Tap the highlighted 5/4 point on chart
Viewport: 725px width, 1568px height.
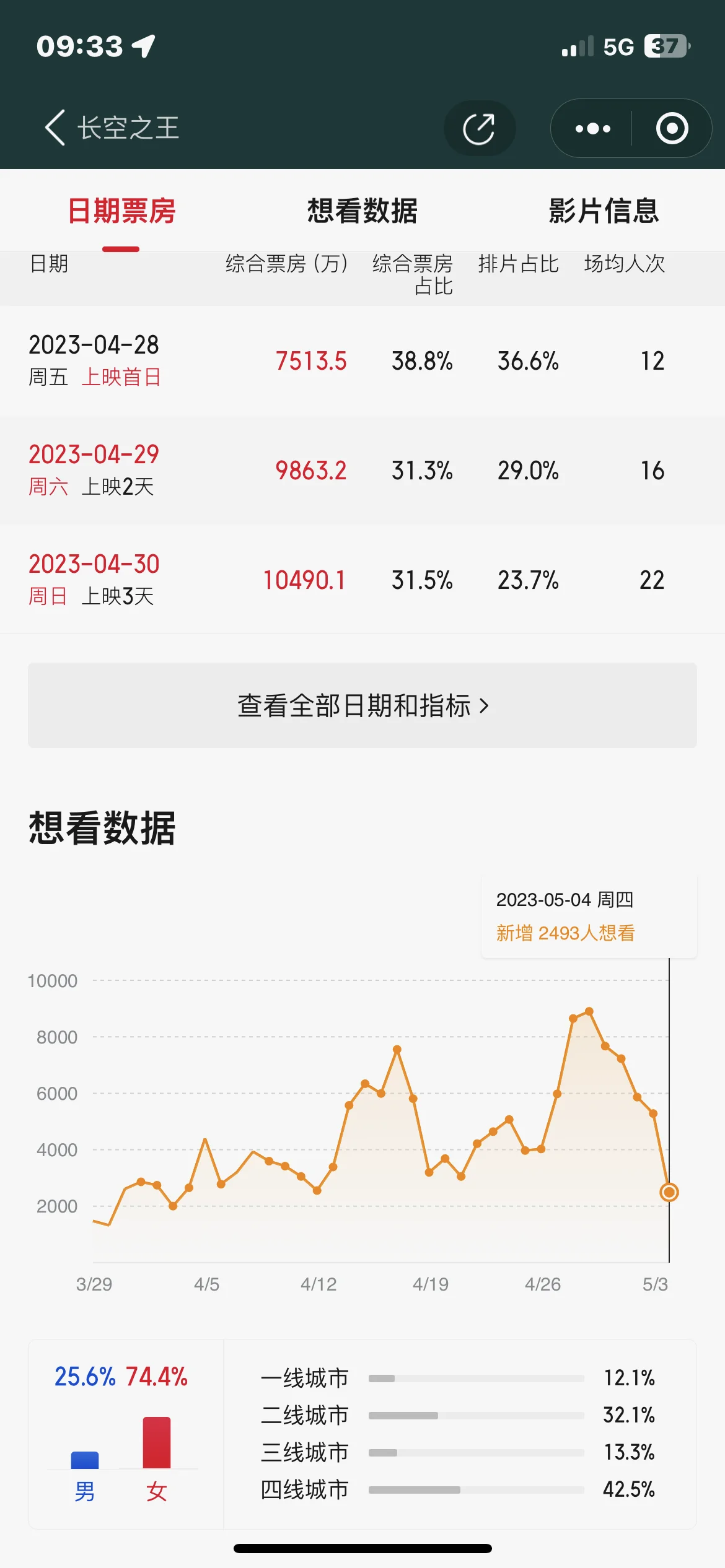669,1192
